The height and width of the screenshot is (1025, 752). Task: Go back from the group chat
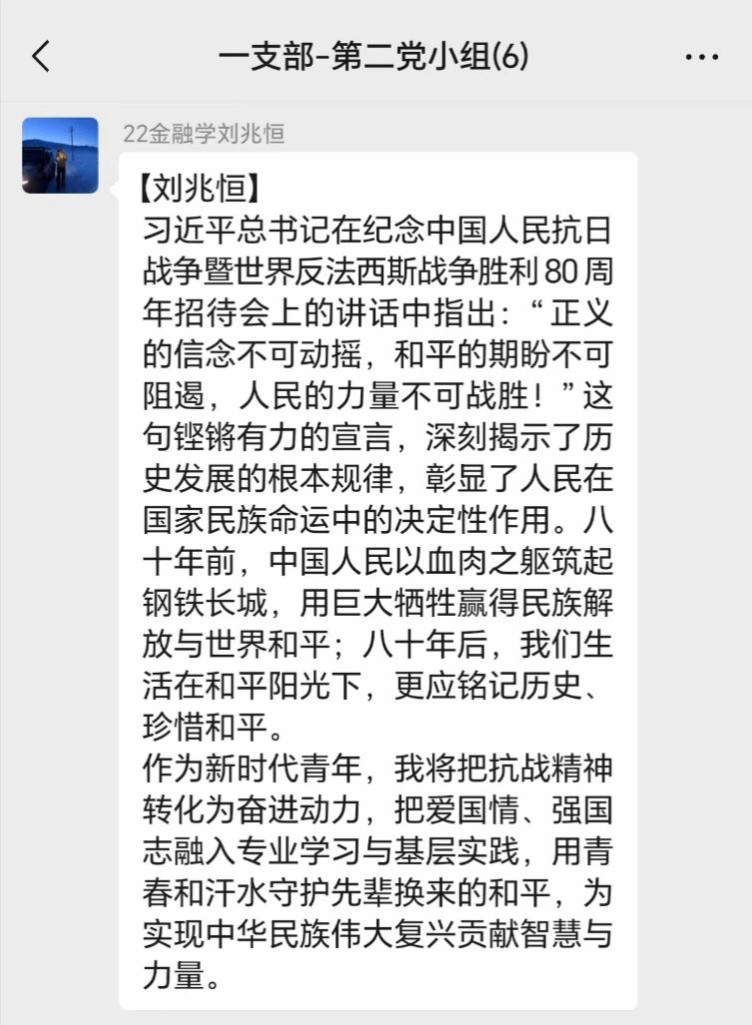click(41, 56)
